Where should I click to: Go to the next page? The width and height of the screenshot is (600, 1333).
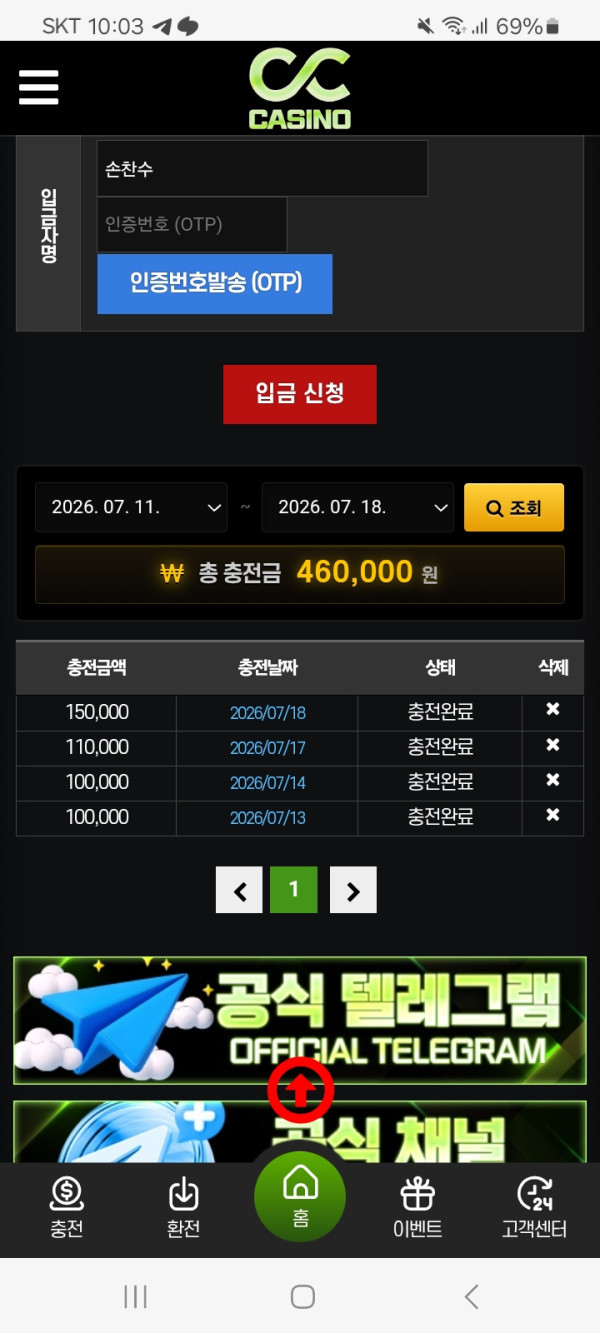(x=353, y=890)
